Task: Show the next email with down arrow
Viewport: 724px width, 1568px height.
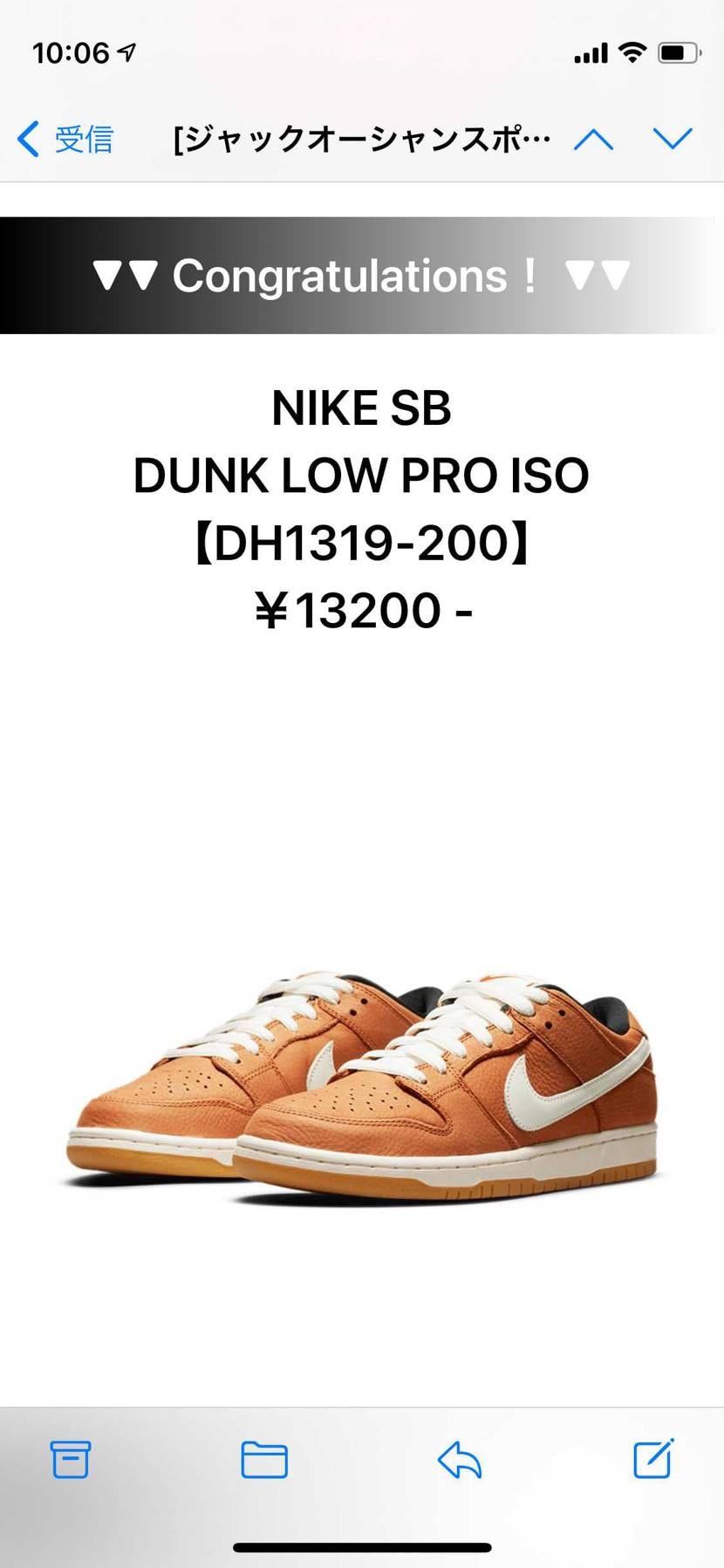Action: pyautogui.click(x=673, y=139)
